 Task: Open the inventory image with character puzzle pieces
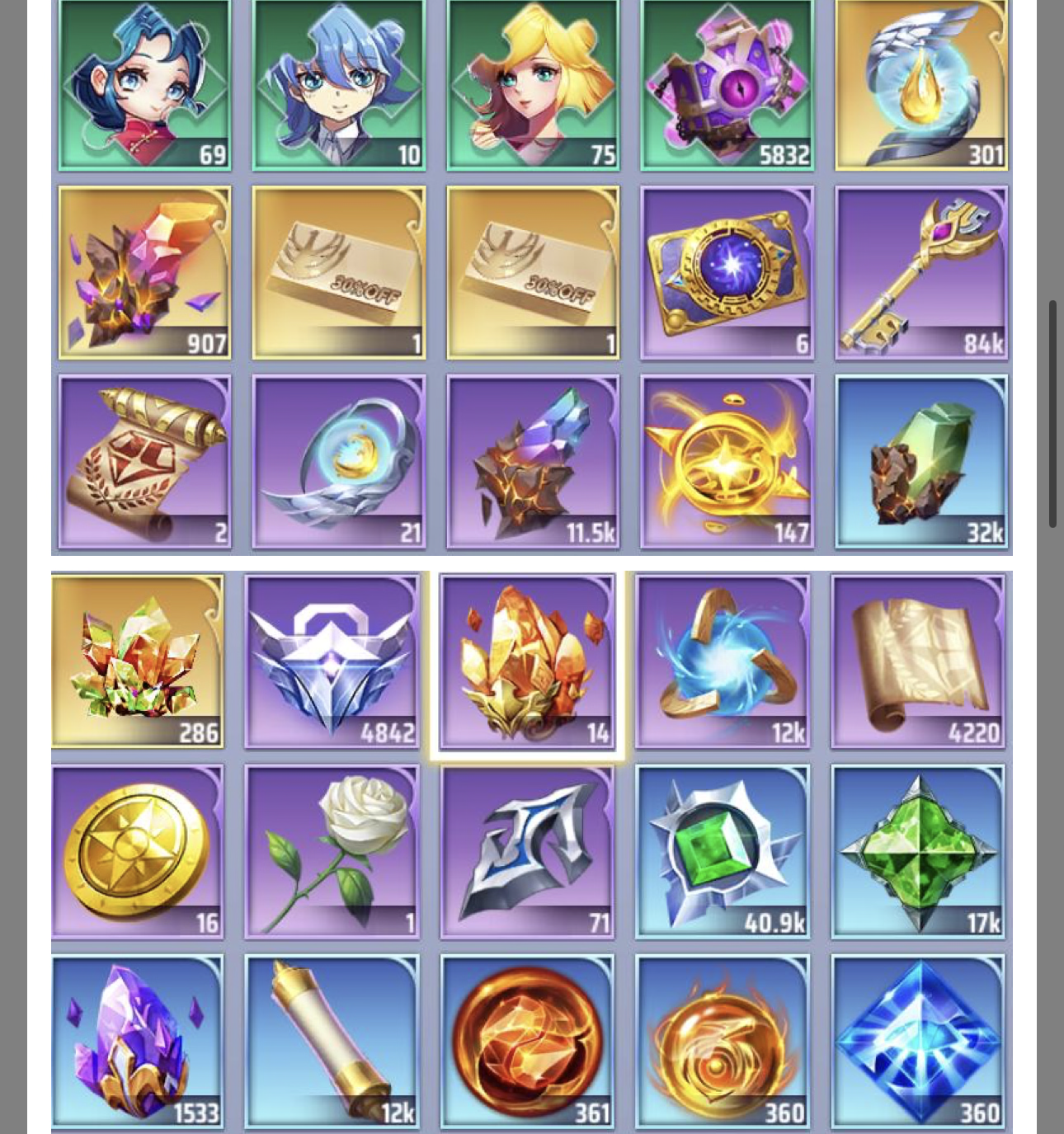pos(532,276)
